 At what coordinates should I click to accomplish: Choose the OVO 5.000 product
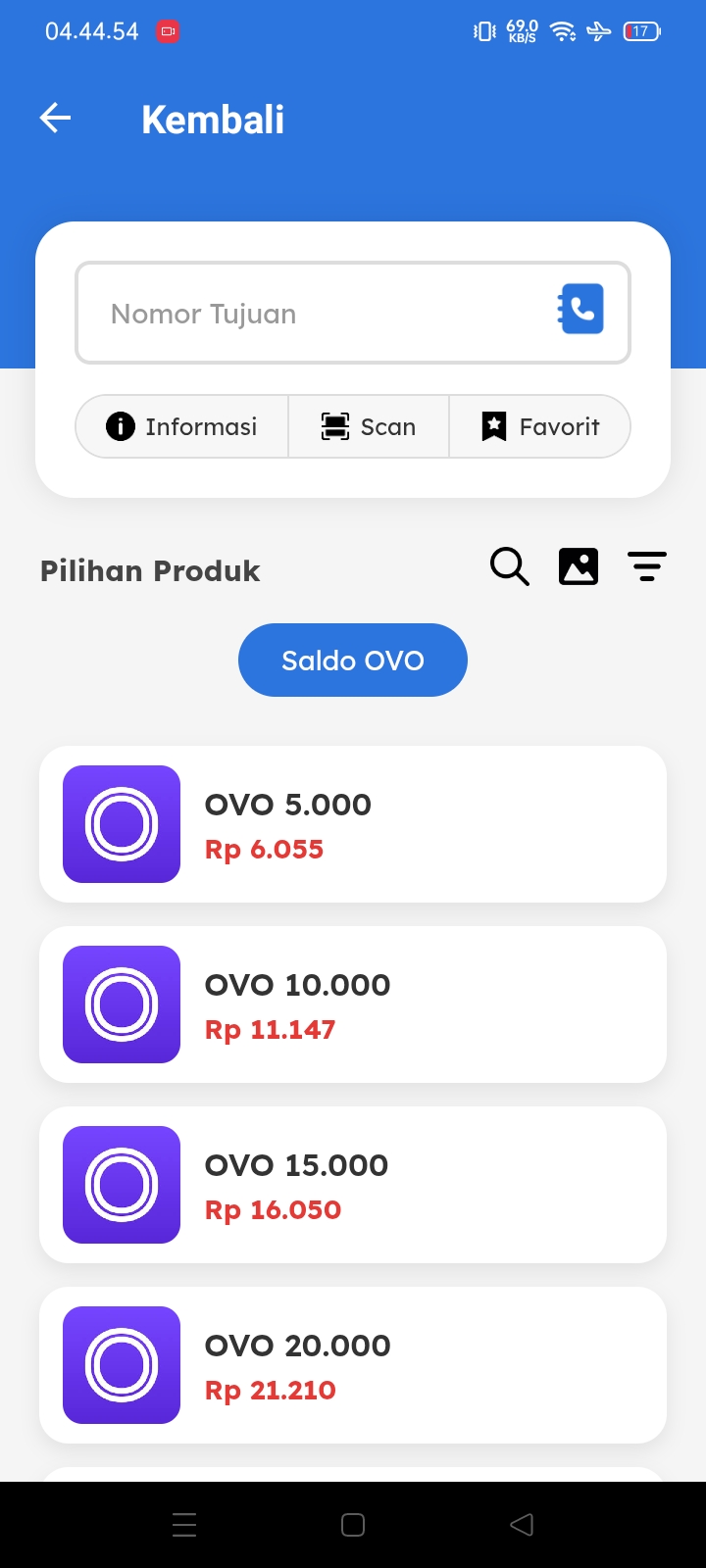coord(353,824)
